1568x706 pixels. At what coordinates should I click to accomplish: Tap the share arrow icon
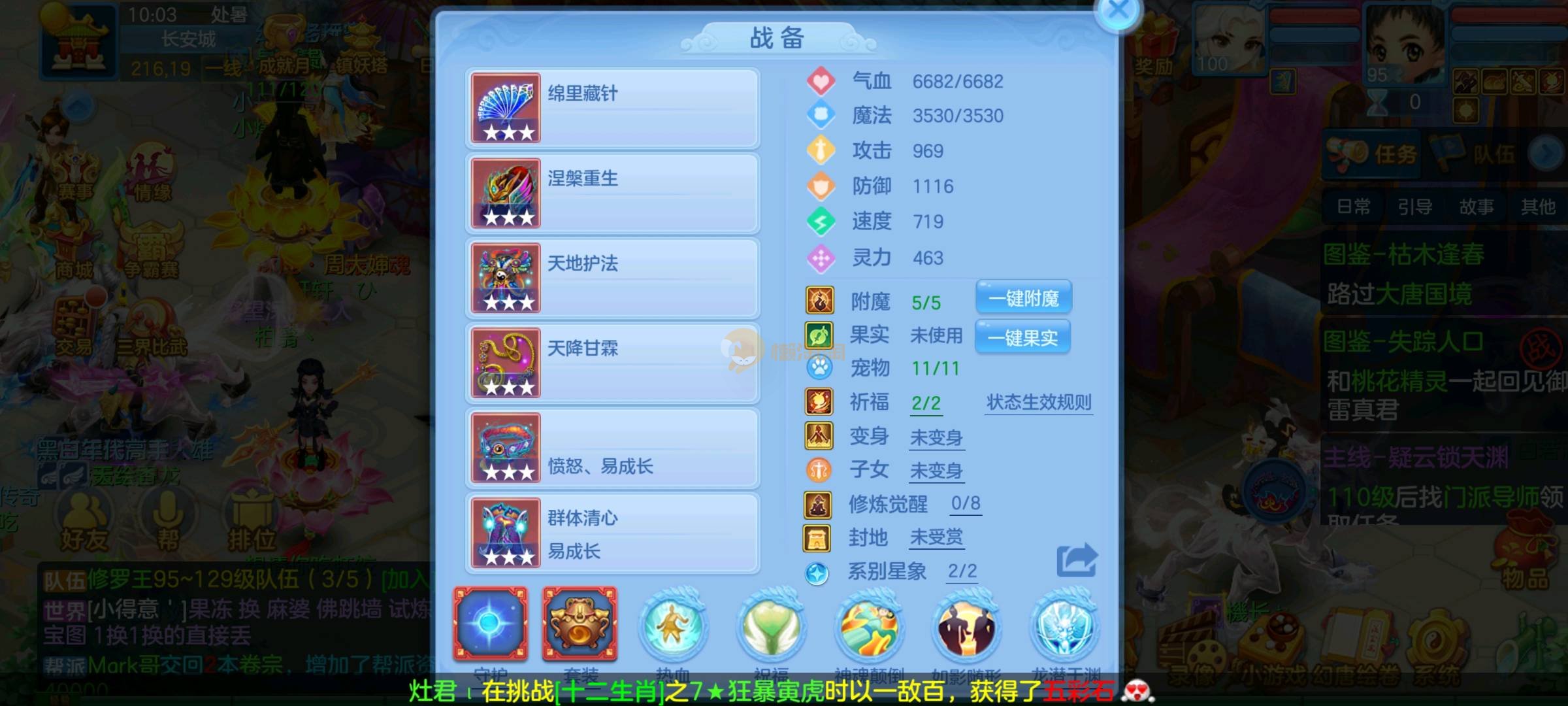[1076, 560]
